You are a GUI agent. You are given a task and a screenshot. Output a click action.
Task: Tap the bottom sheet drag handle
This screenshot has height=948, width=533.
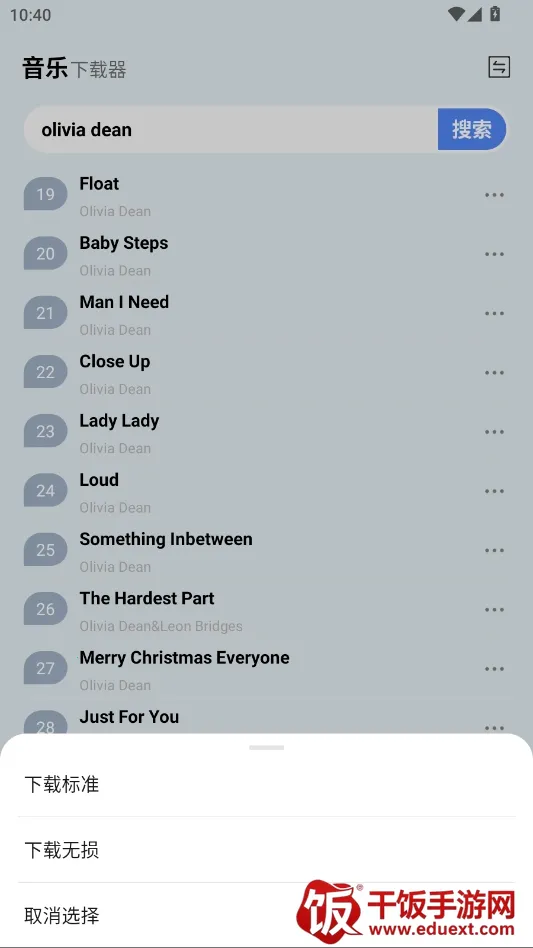266,748
